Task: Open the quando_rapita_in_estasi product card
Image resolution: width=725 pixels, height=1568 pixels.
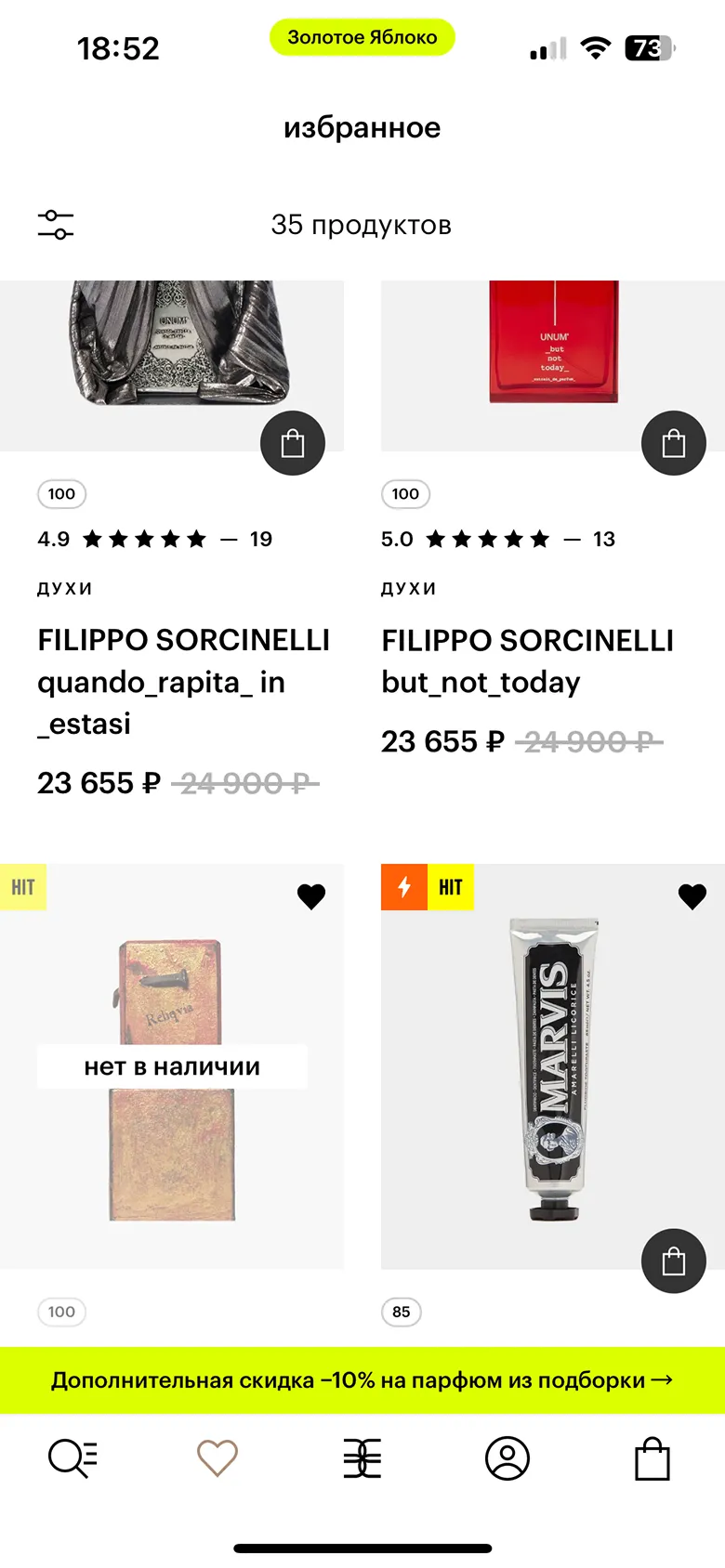Action: coord(183,681)
